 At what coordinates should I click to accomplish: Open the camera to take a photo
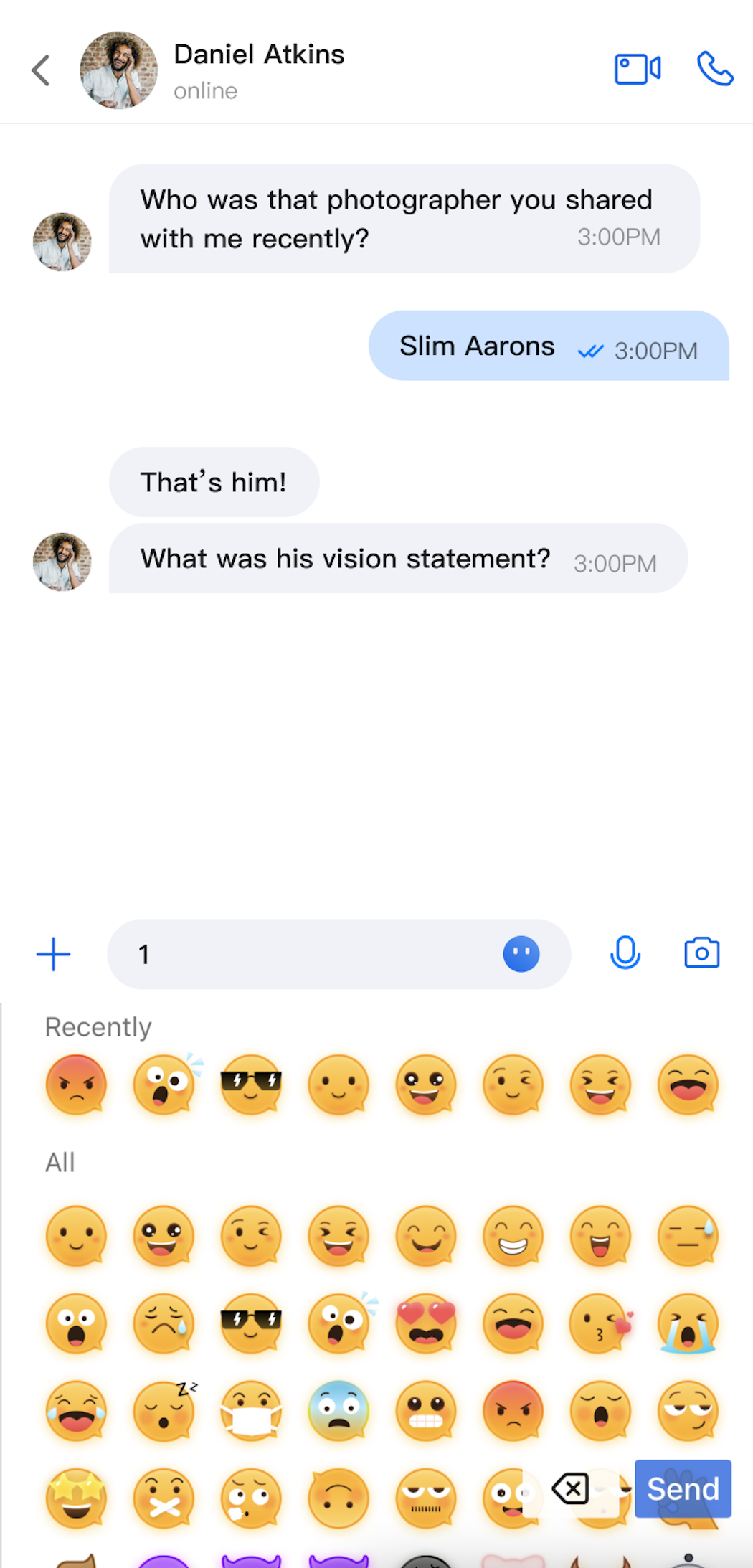tap(701, 953)
